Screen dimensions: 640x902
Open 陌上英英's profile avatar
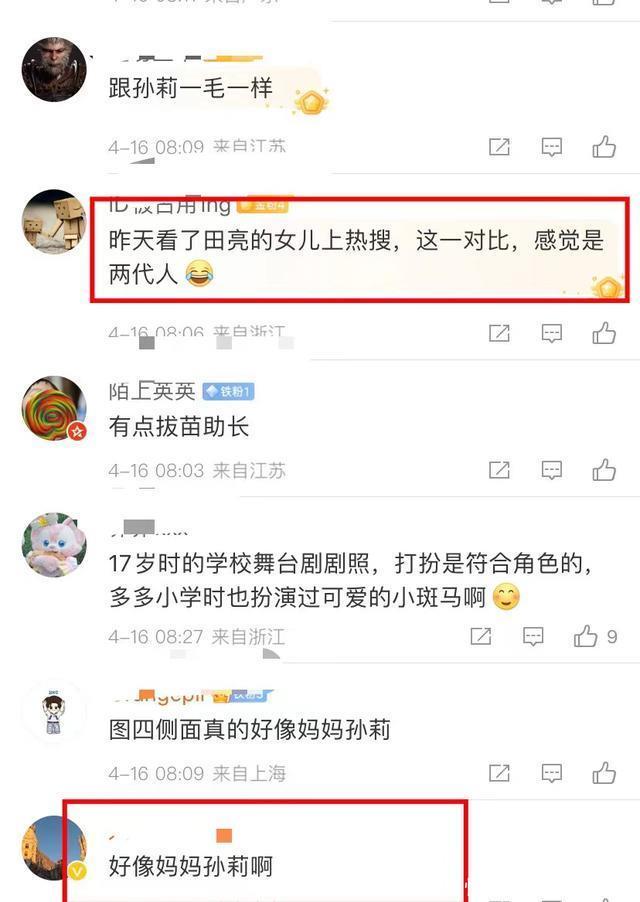click(54, 409)
